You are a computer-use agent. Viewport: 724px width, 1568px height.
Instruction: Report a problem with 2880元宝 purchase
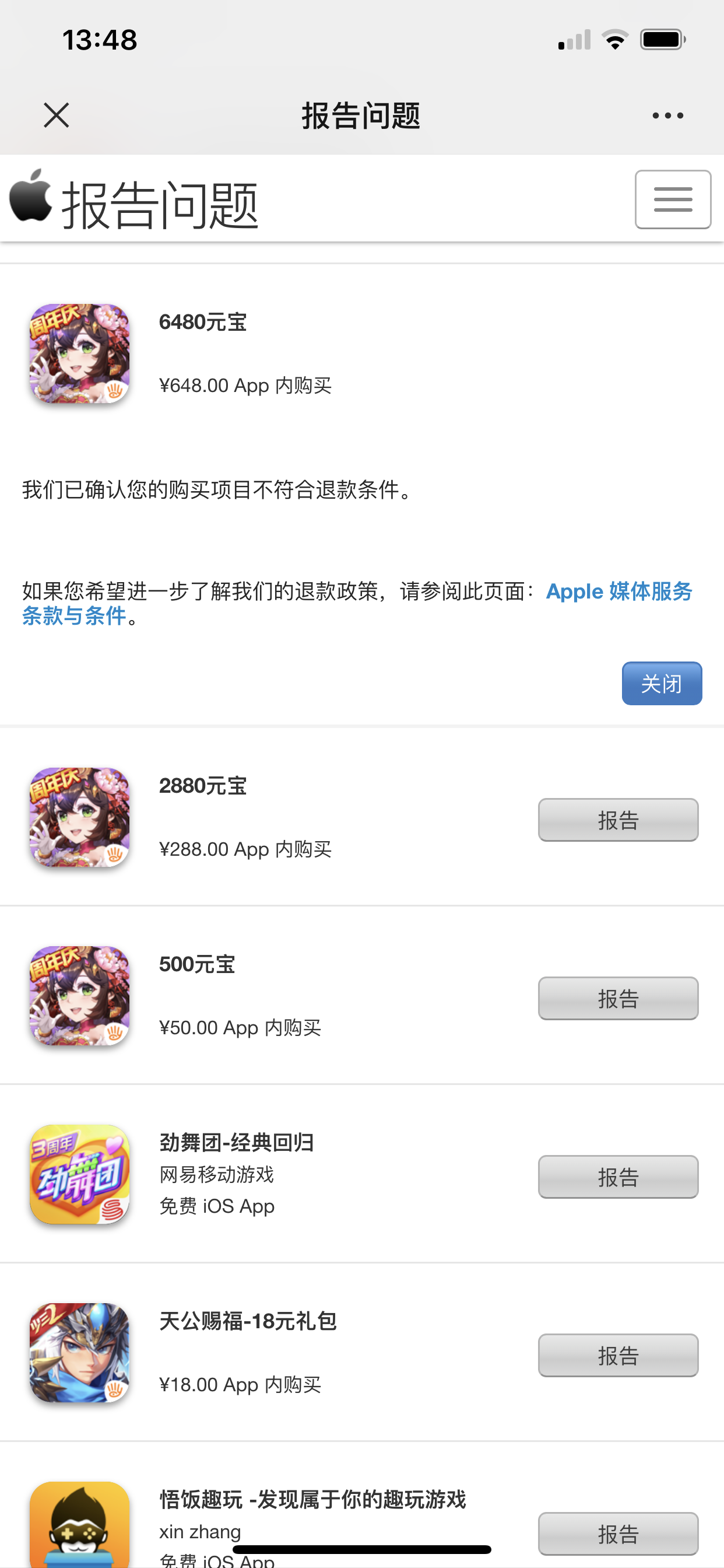tap(617, 820)
